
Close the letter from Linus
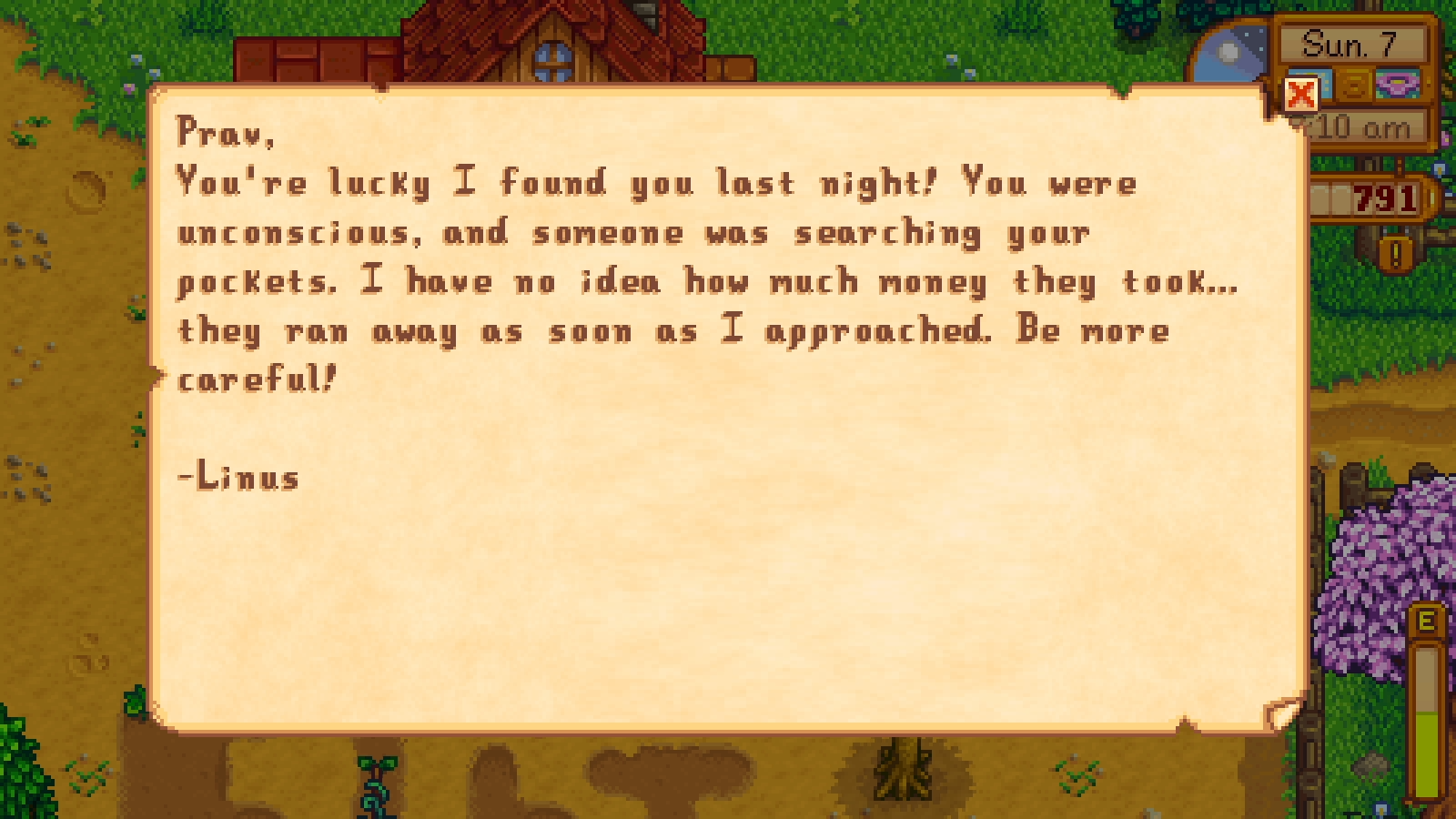1301,94
